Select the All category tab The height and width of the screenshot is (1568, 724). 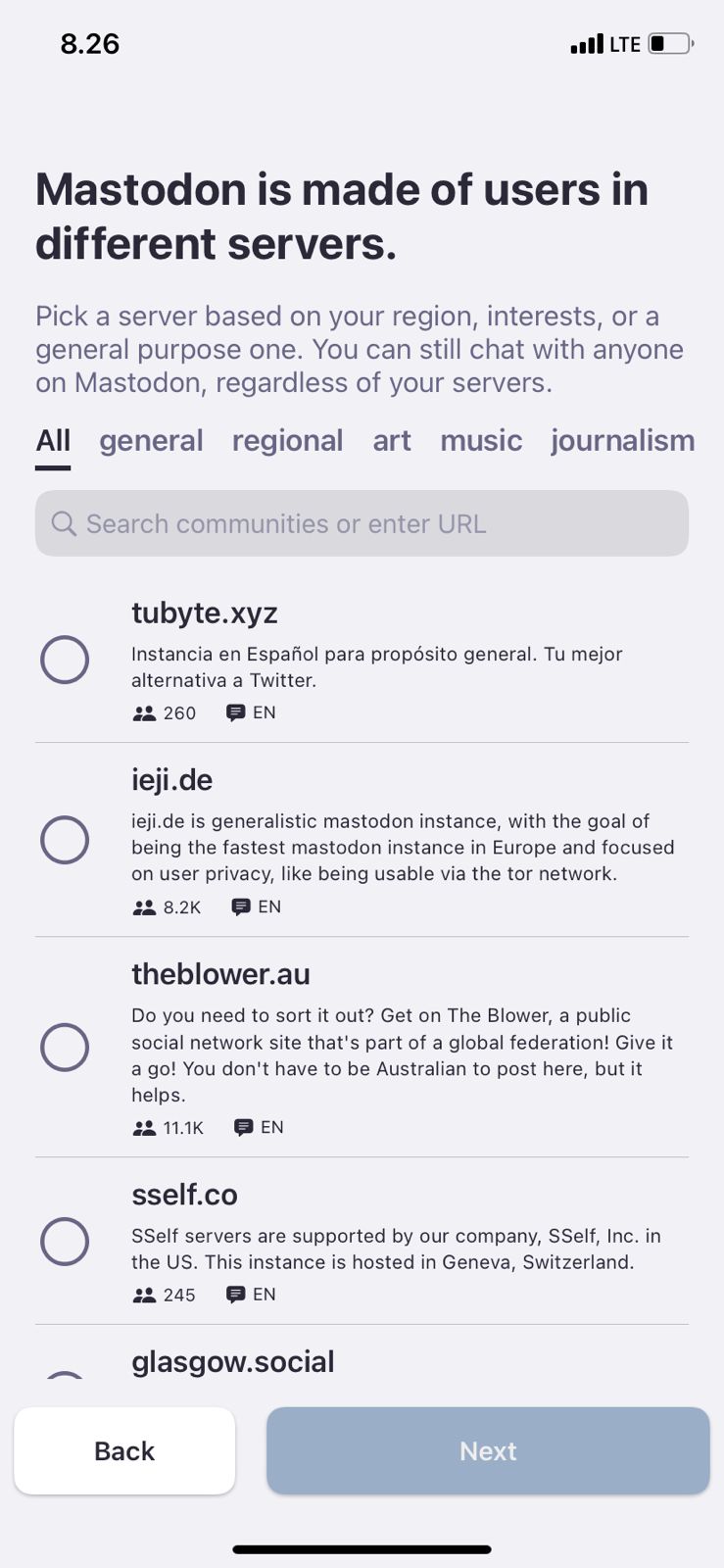53,441
